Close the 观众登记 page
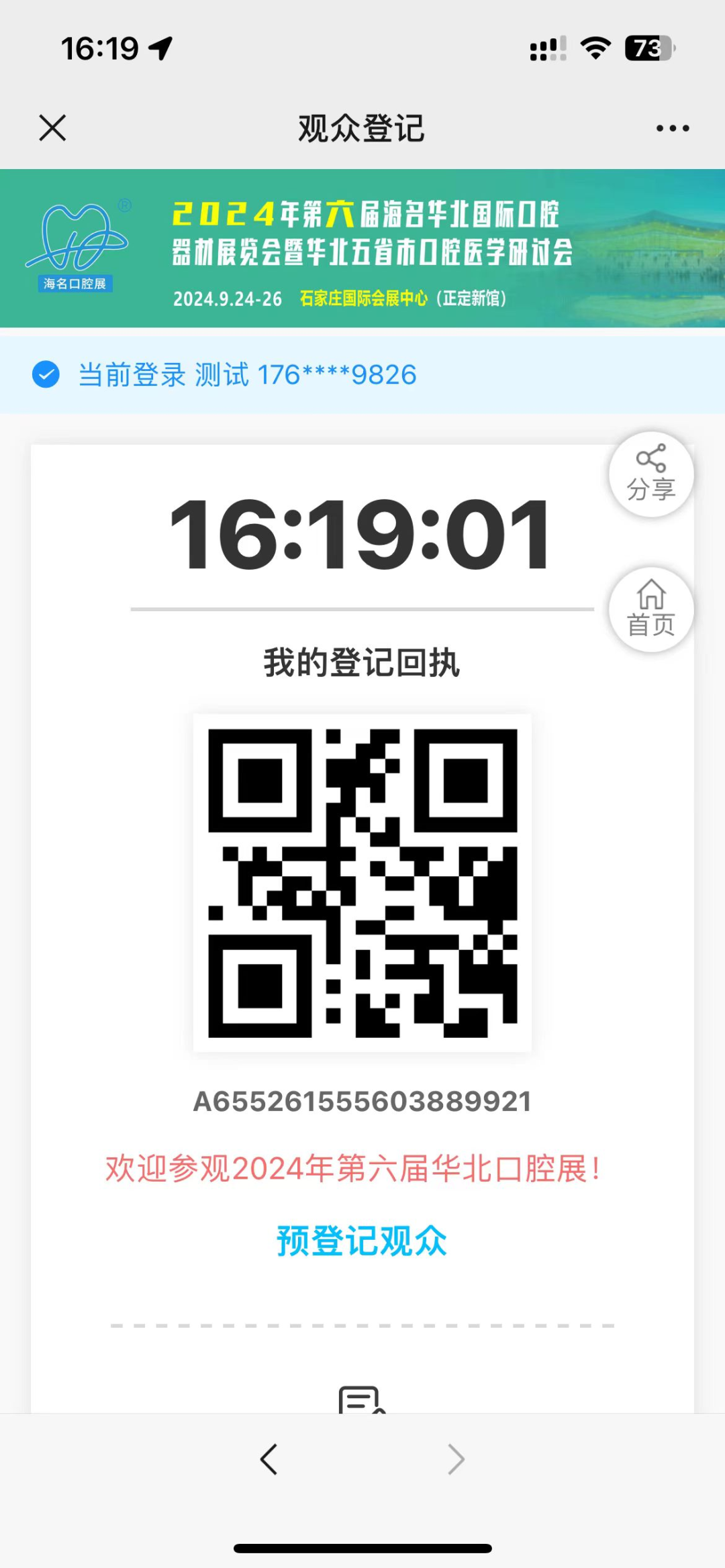 pos(52,127)
